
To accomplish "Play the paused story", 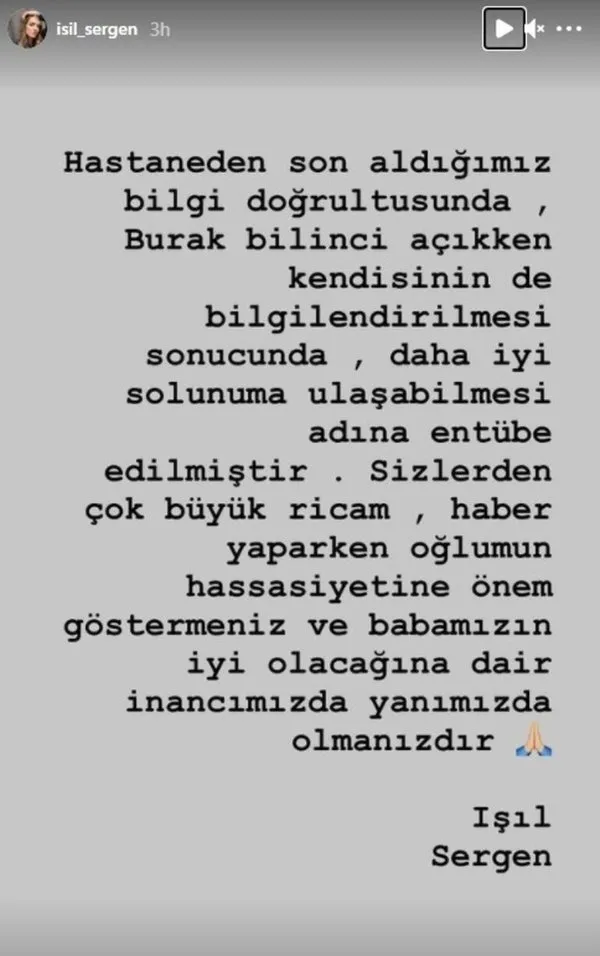I will pos(504,28).
